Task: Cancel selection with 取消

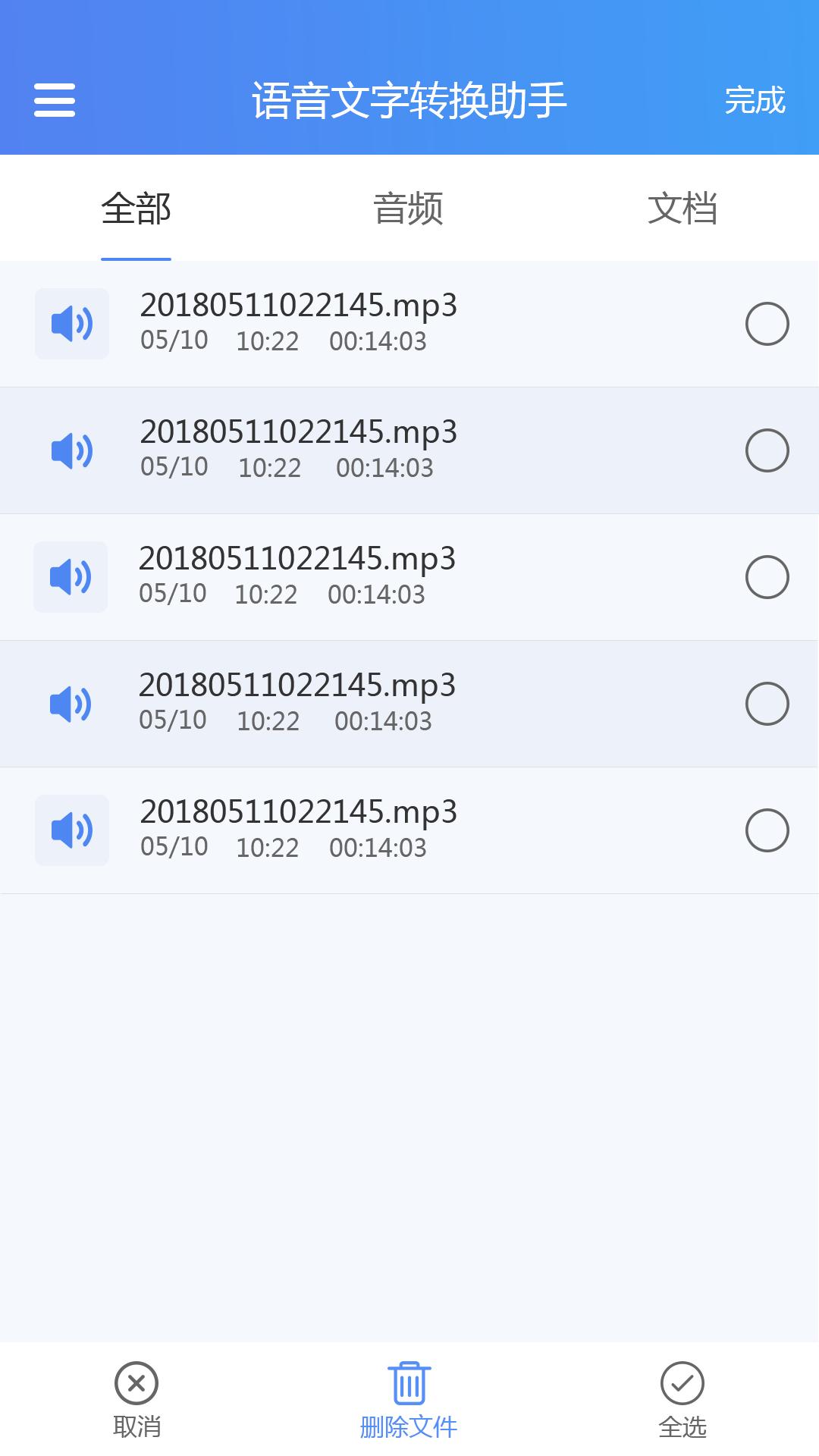Action: (x=136, y=1400)
